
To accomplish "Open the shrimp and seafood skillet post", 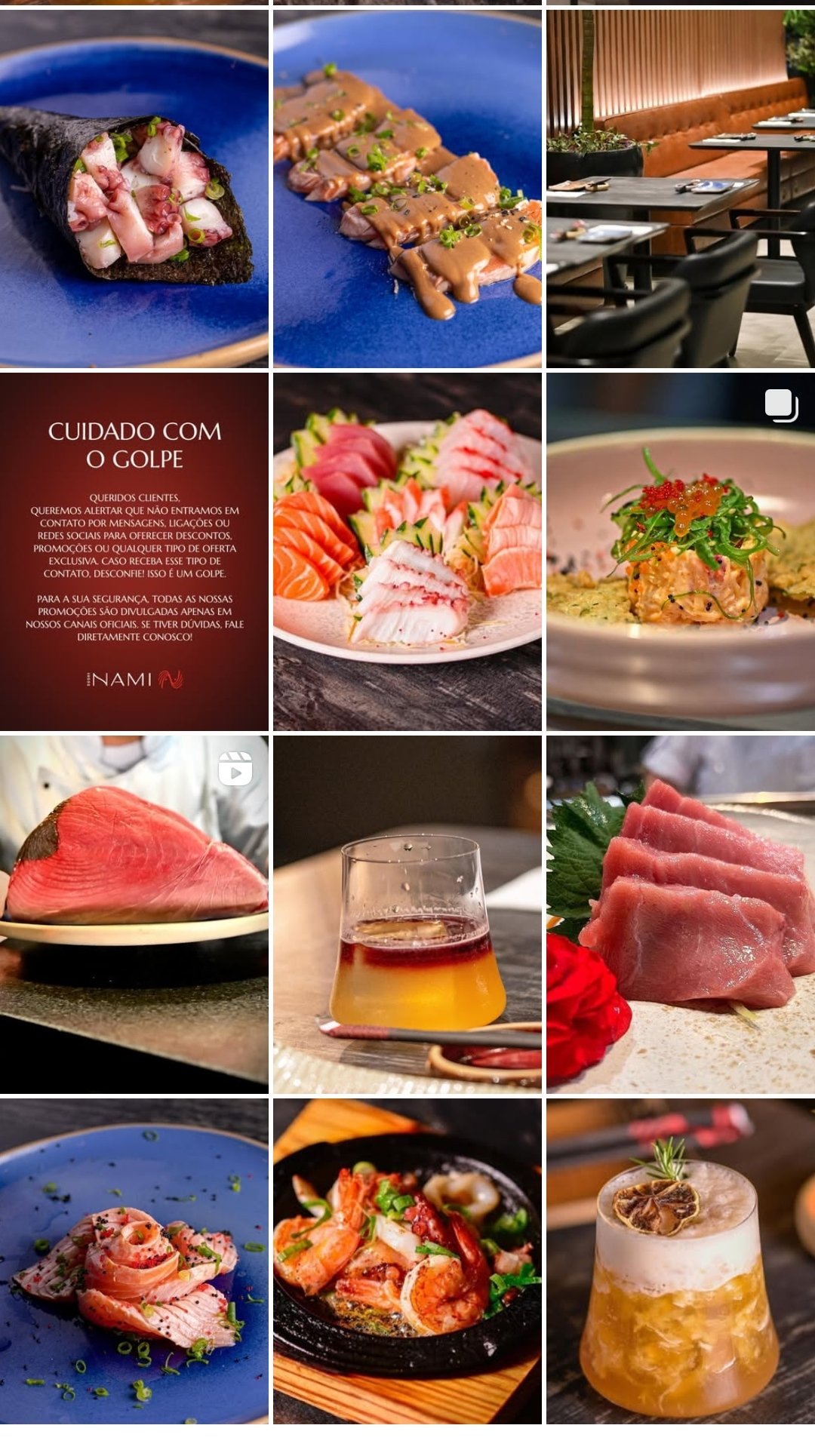I will click(x=407, y=1261).
